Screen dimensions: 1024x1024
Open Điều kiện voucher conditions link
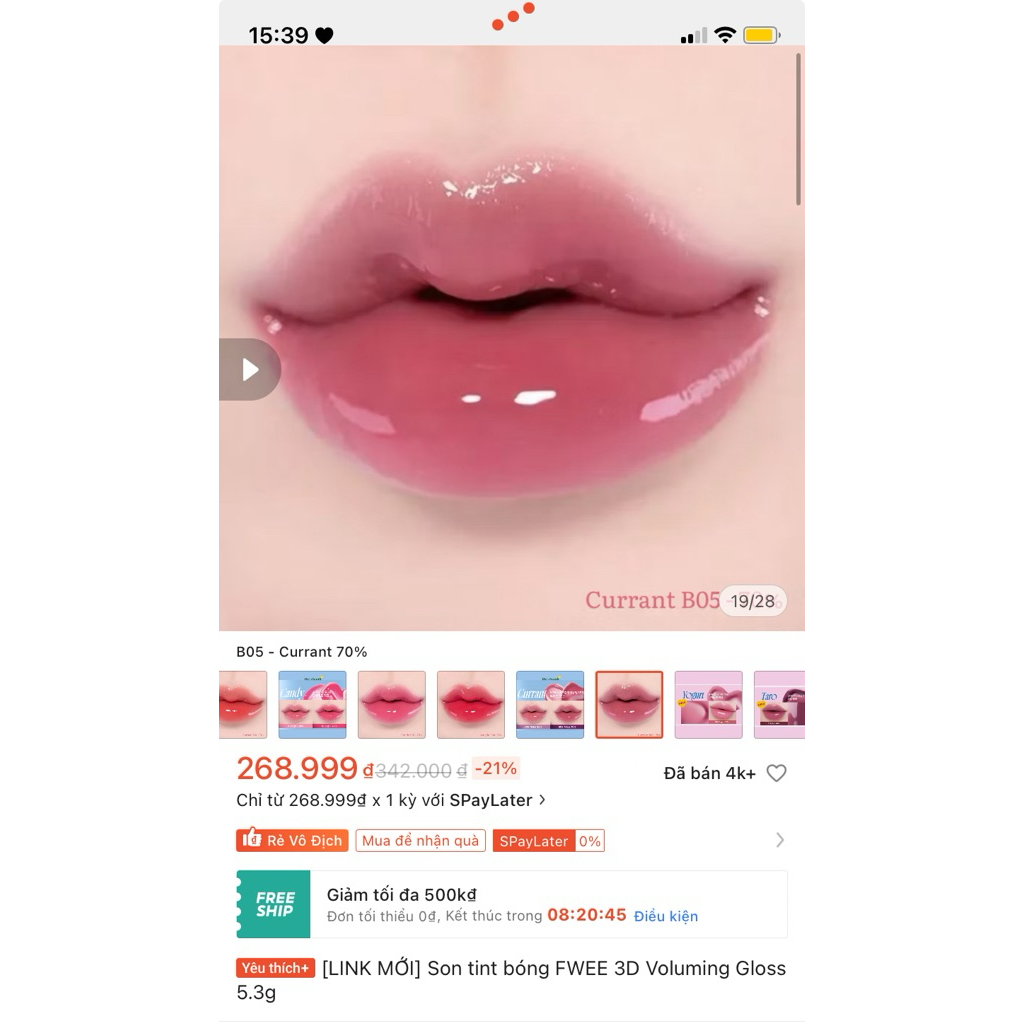pos(666,916)
